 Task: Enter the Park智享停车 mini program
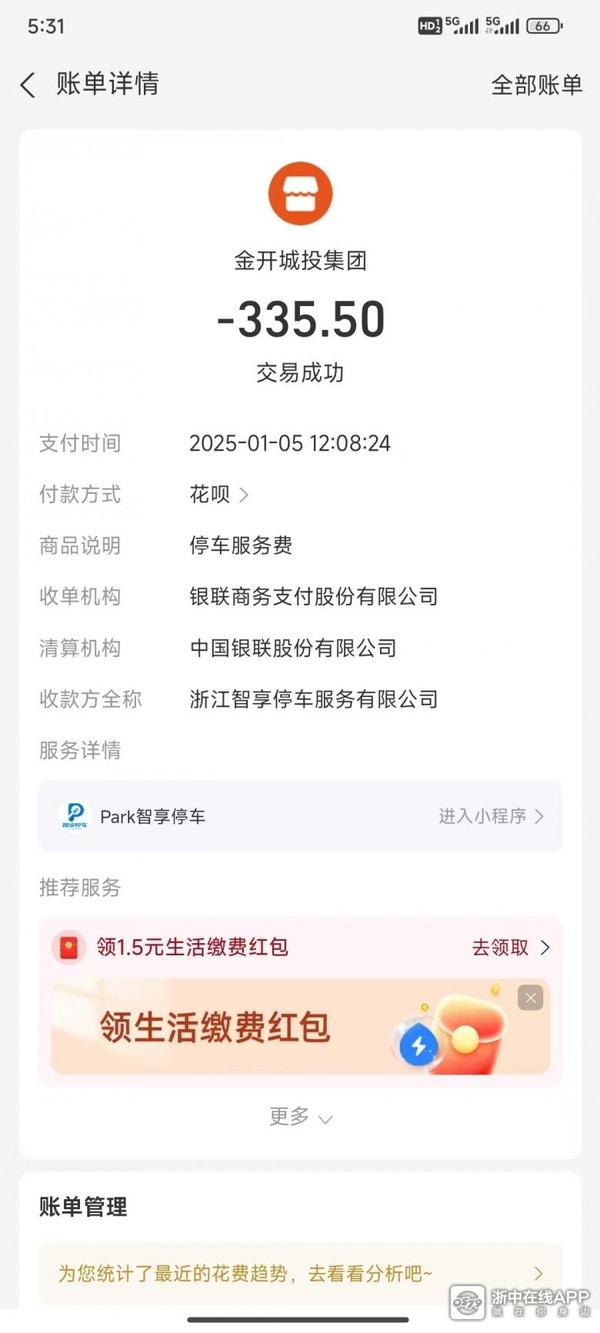coord(490,816)
